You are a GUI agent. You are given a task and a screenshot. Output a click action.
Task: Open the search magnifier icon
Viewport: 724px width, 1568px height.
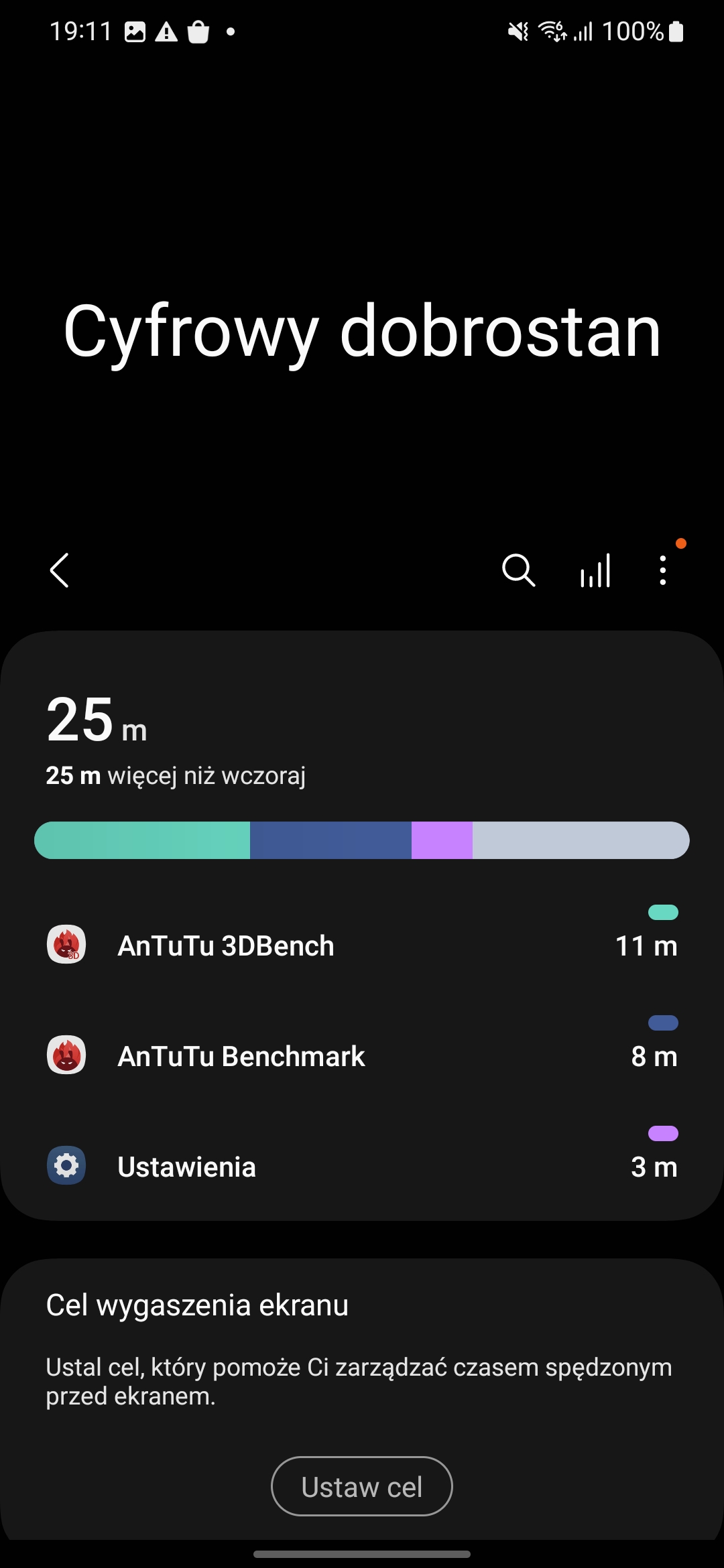pos(518,571)
